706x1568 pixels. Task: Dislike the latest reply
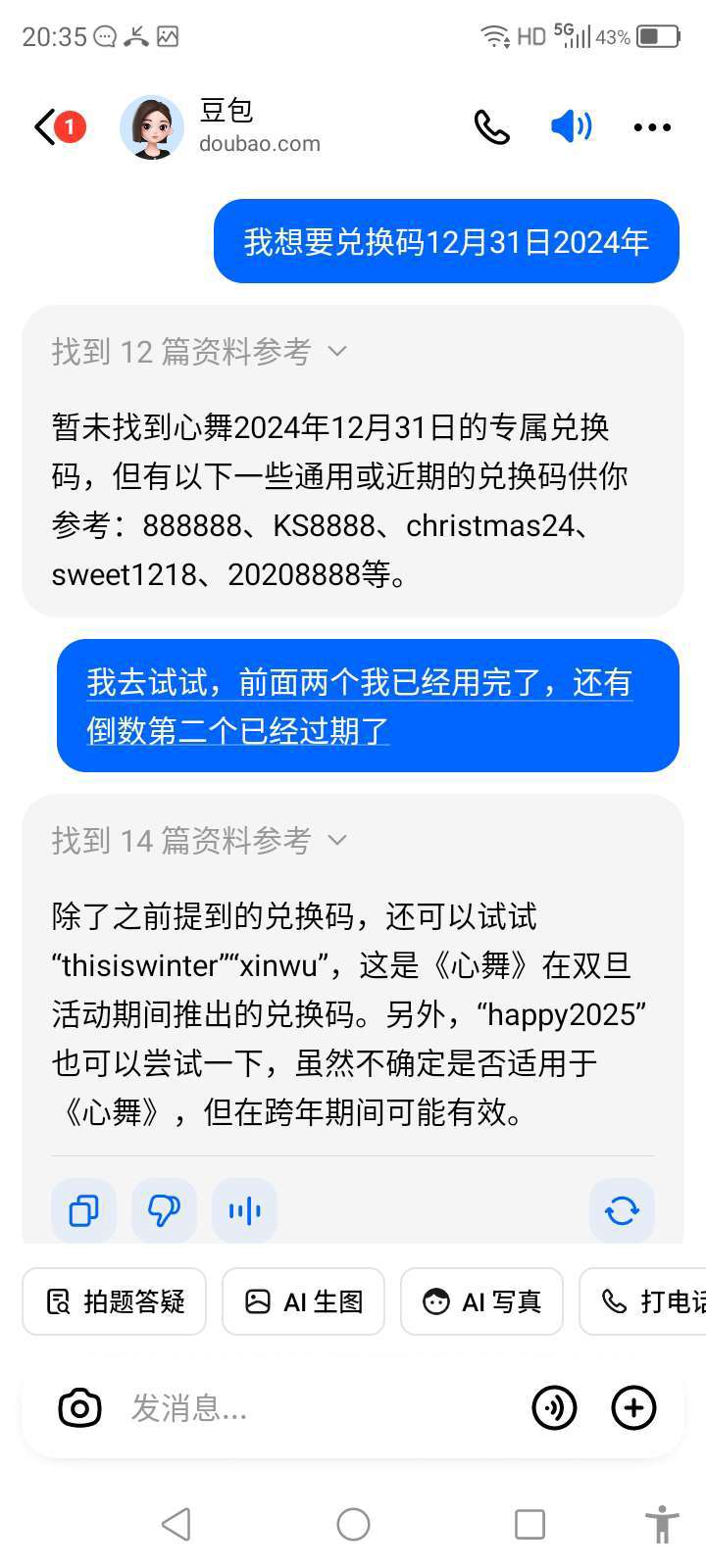(164, 1211)
